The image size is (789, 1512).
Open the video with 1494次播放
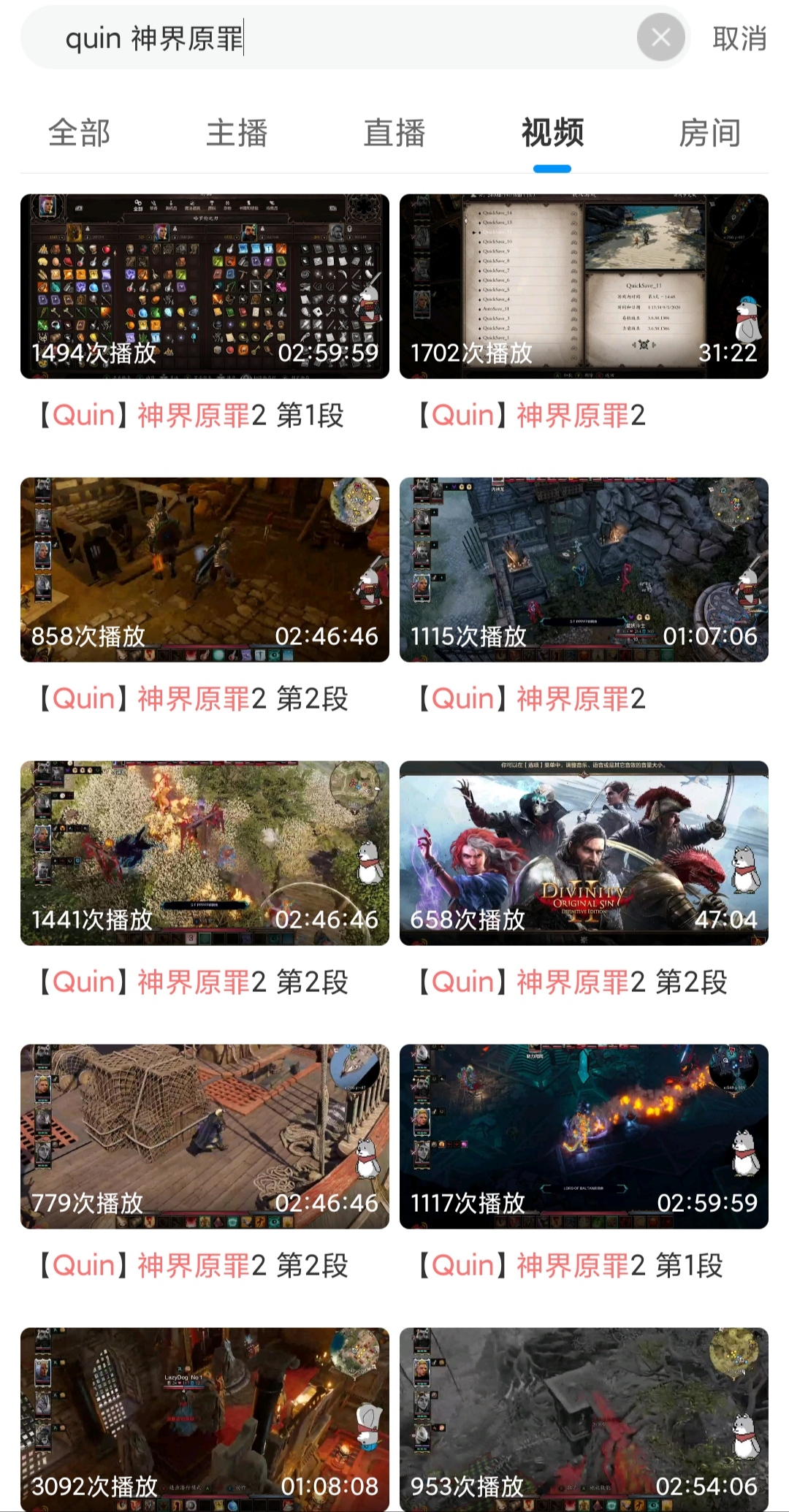click(205, 286)
